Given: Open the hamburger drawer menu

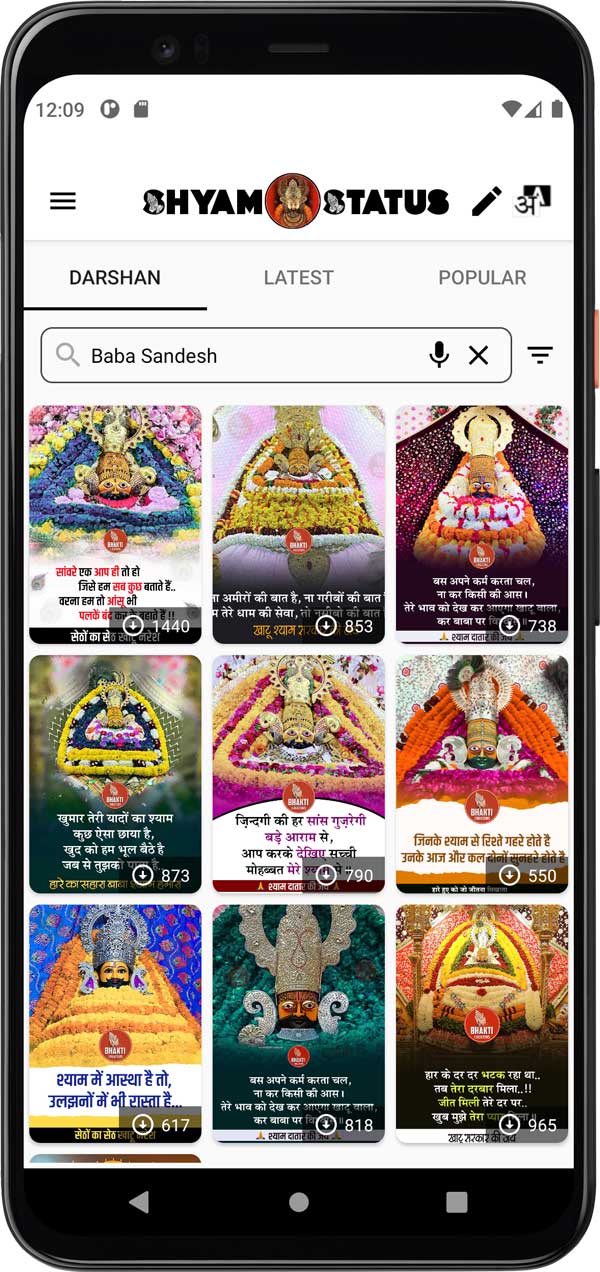Looking at the screenshot, I should [63, 201].
